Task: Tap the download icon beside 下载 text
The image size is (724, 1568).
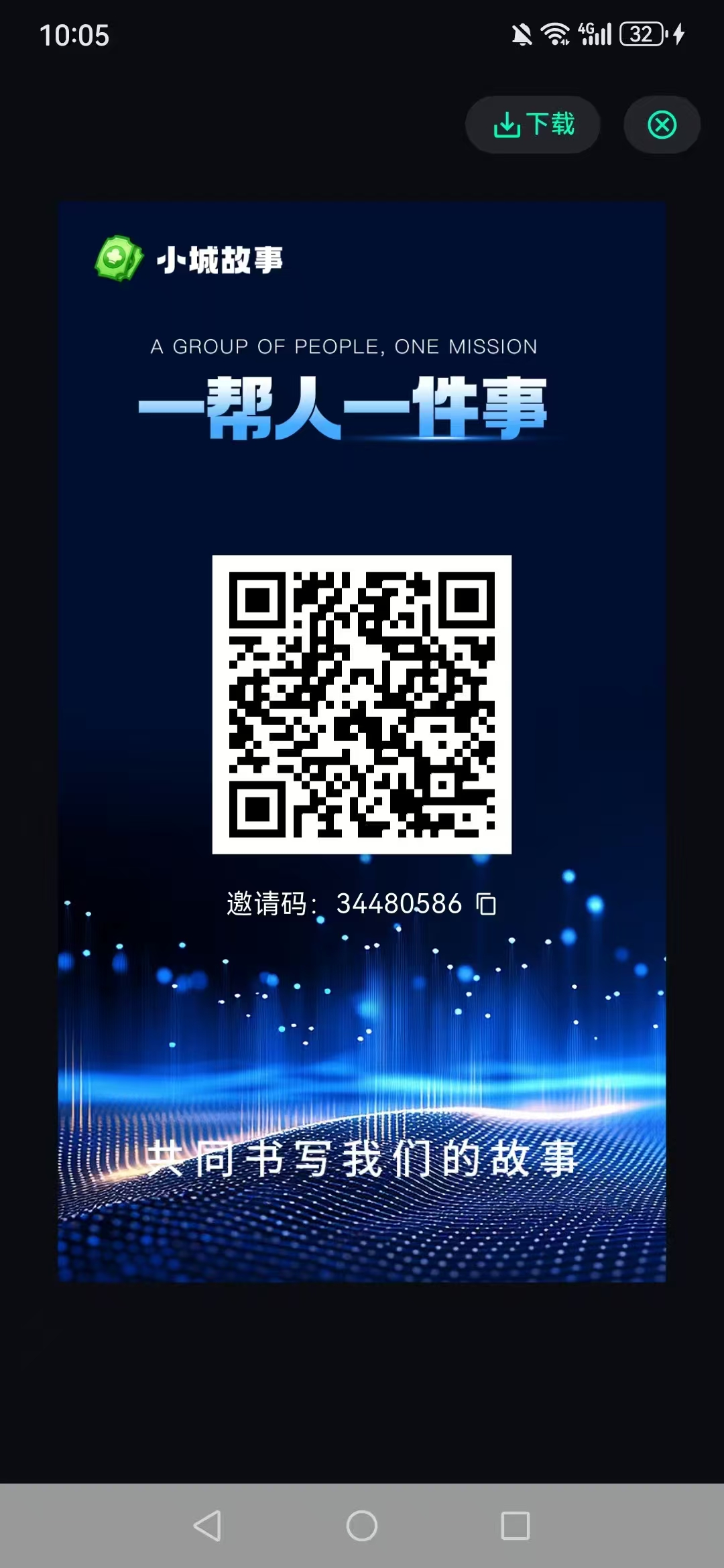Action: 507,125
